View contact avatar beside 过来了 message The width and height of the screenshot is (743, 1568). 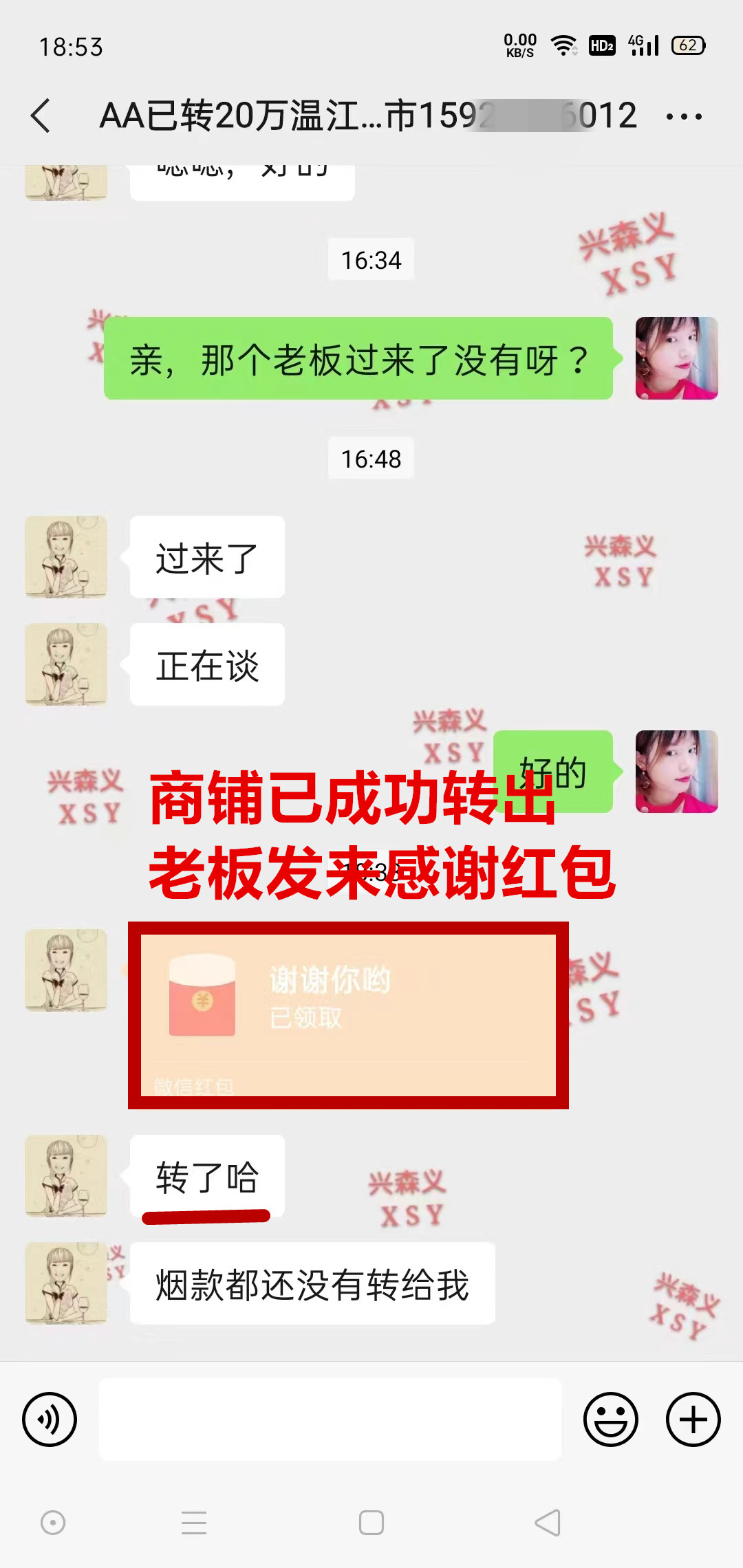coord(66,557)
